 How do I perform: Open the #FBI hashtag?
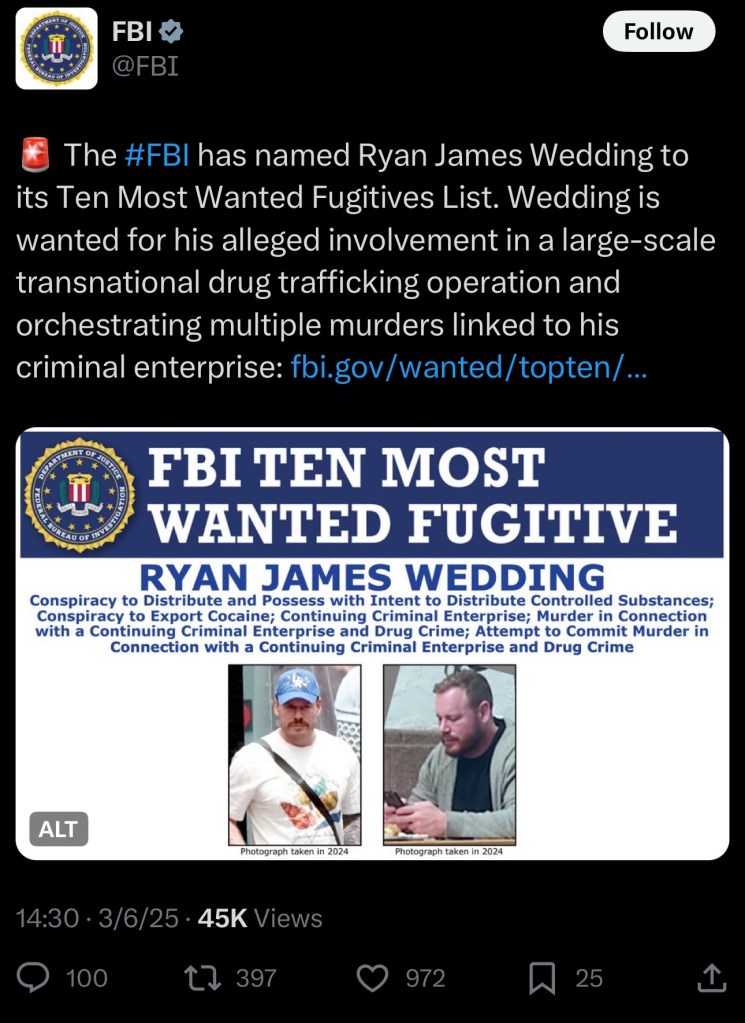(157, 155)
